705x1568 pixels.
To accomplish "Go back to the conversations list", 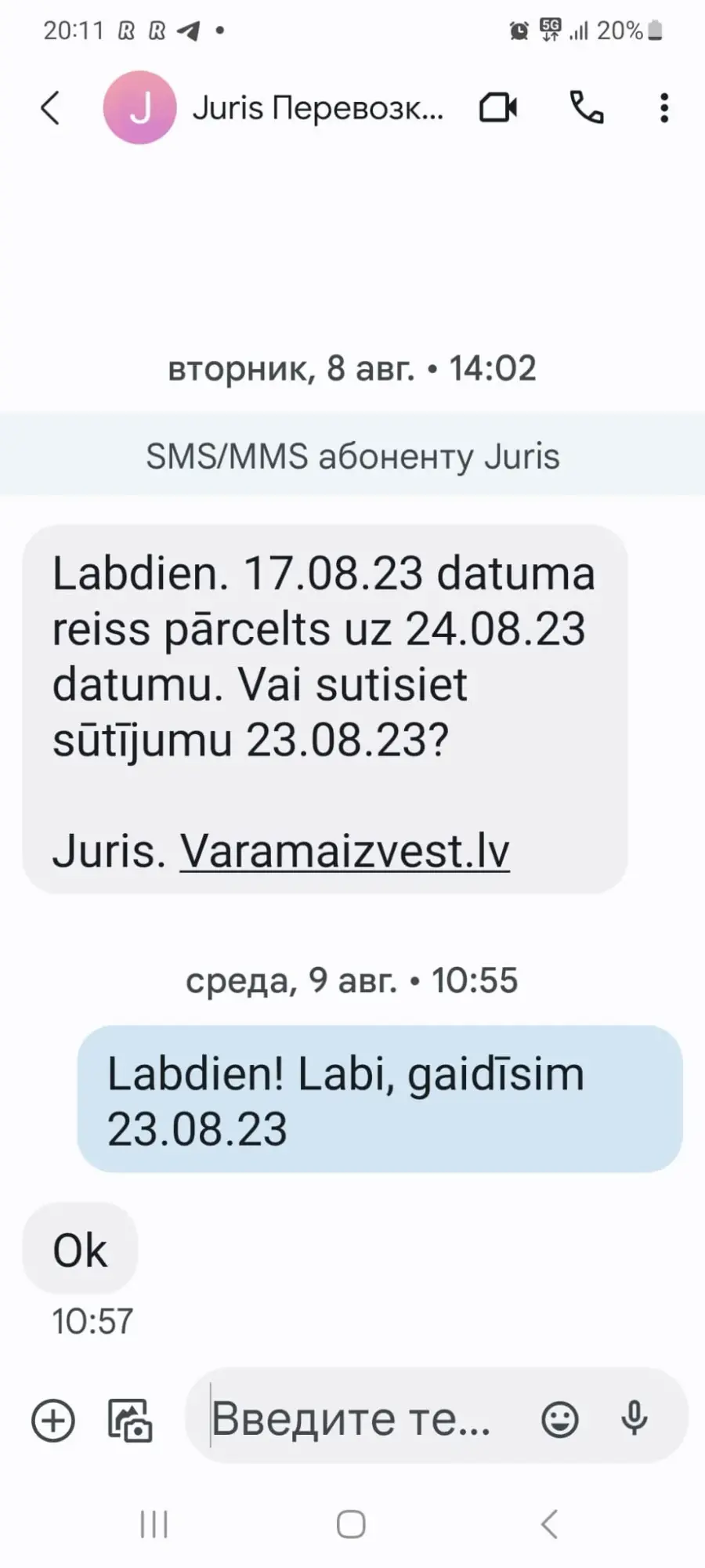I will point(50,108).
